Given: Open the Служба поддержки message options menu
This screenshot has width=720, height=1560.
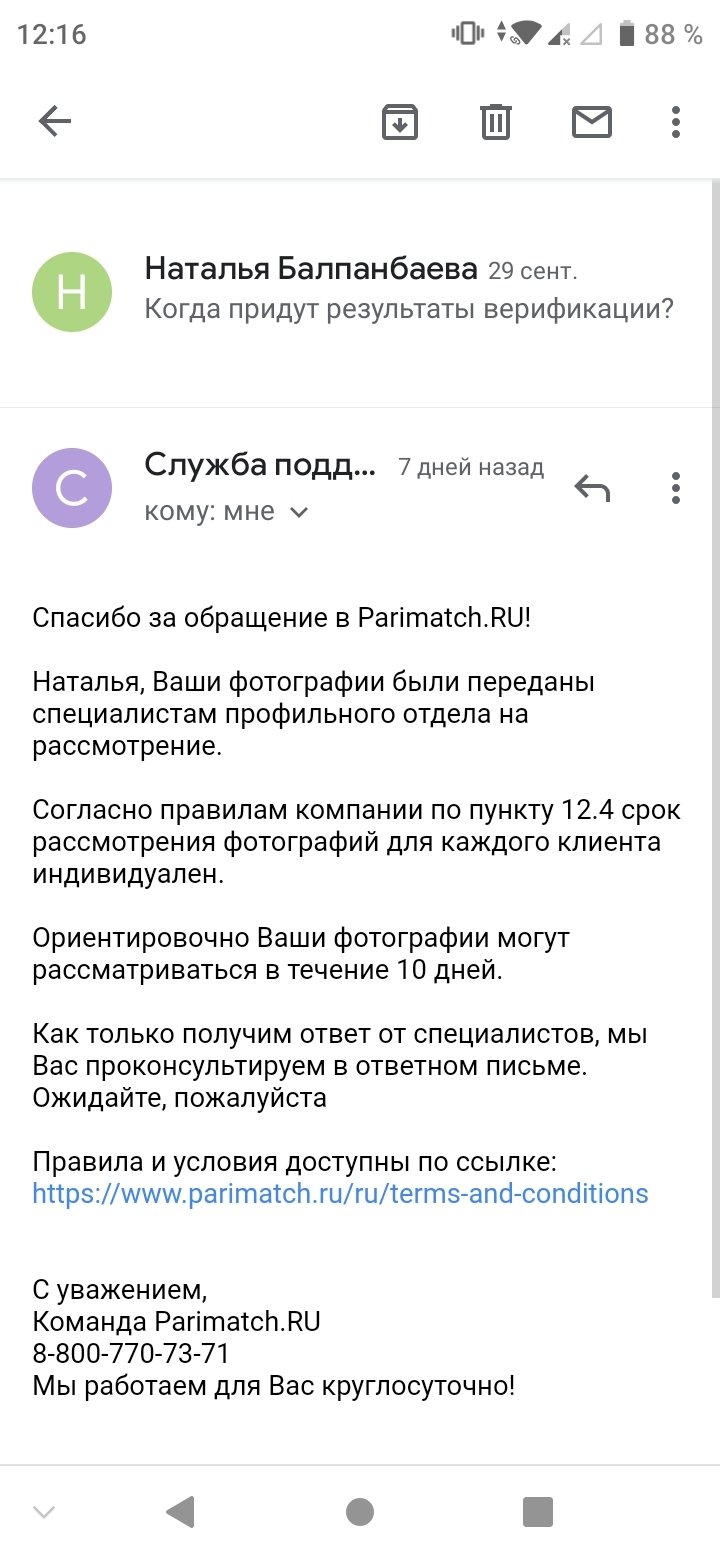Looking at the screenshot, I should (x=676, y=488).
